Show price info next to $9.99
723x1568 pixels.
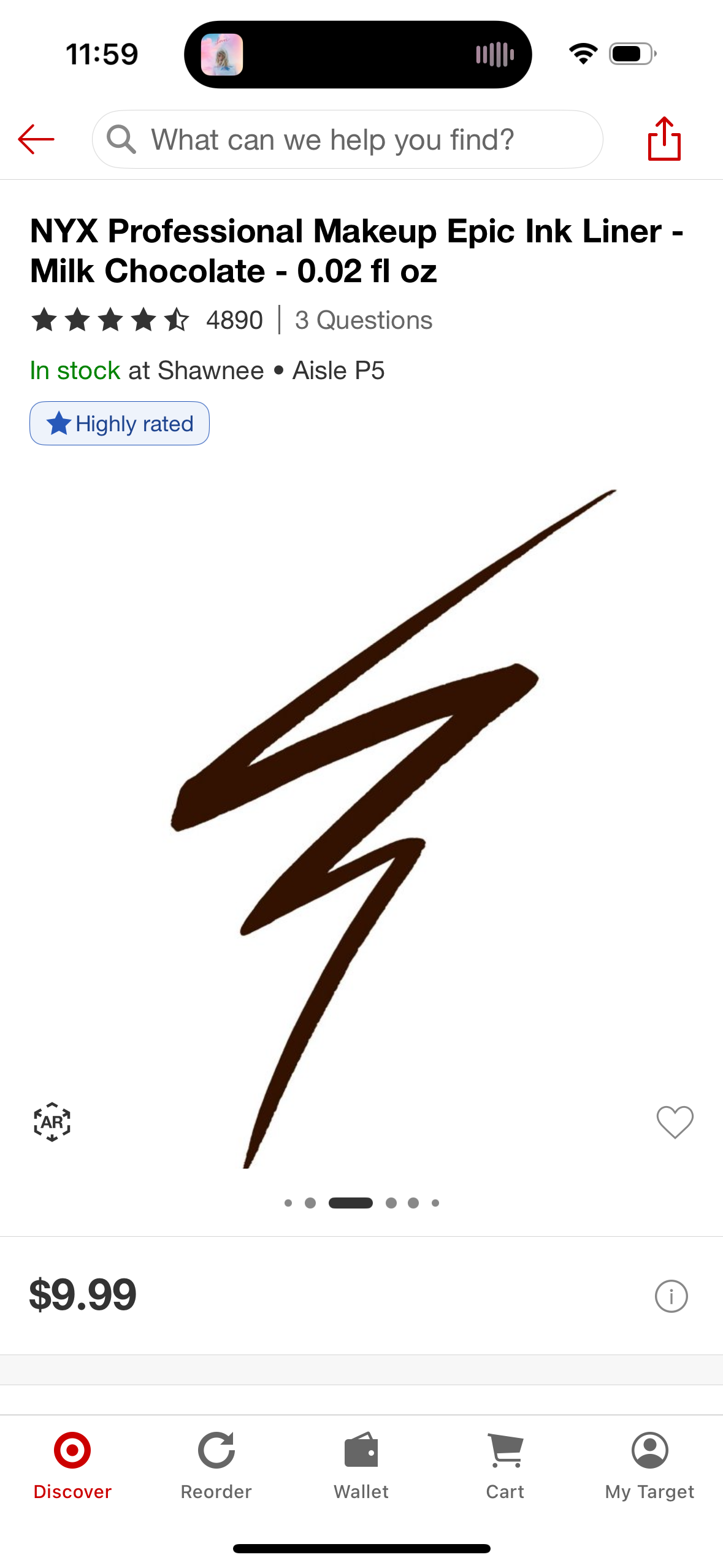(x=671, y=1296)
